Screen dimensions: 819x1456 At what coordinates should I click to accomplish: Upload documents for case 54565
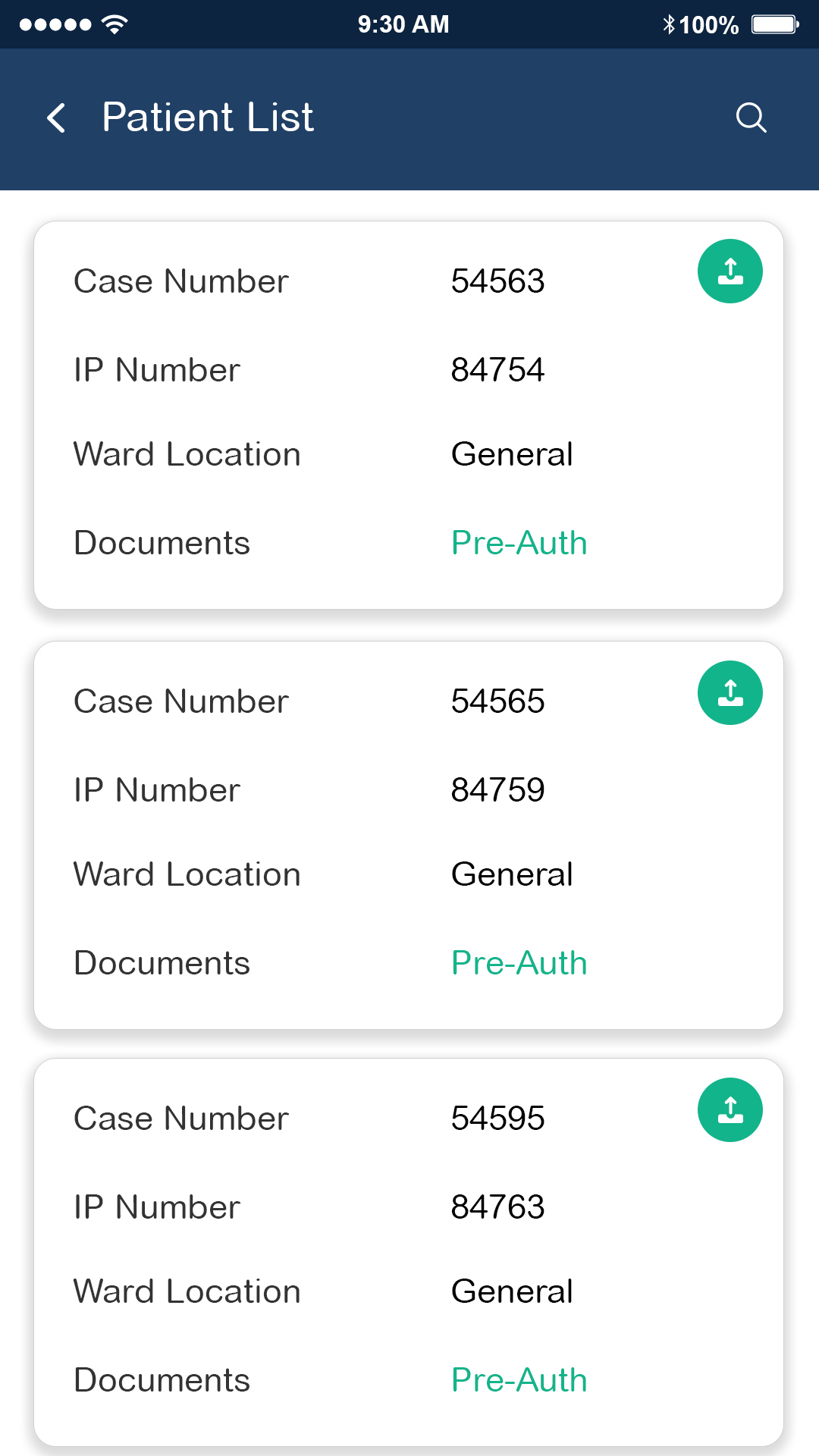[x=730, y=693]
